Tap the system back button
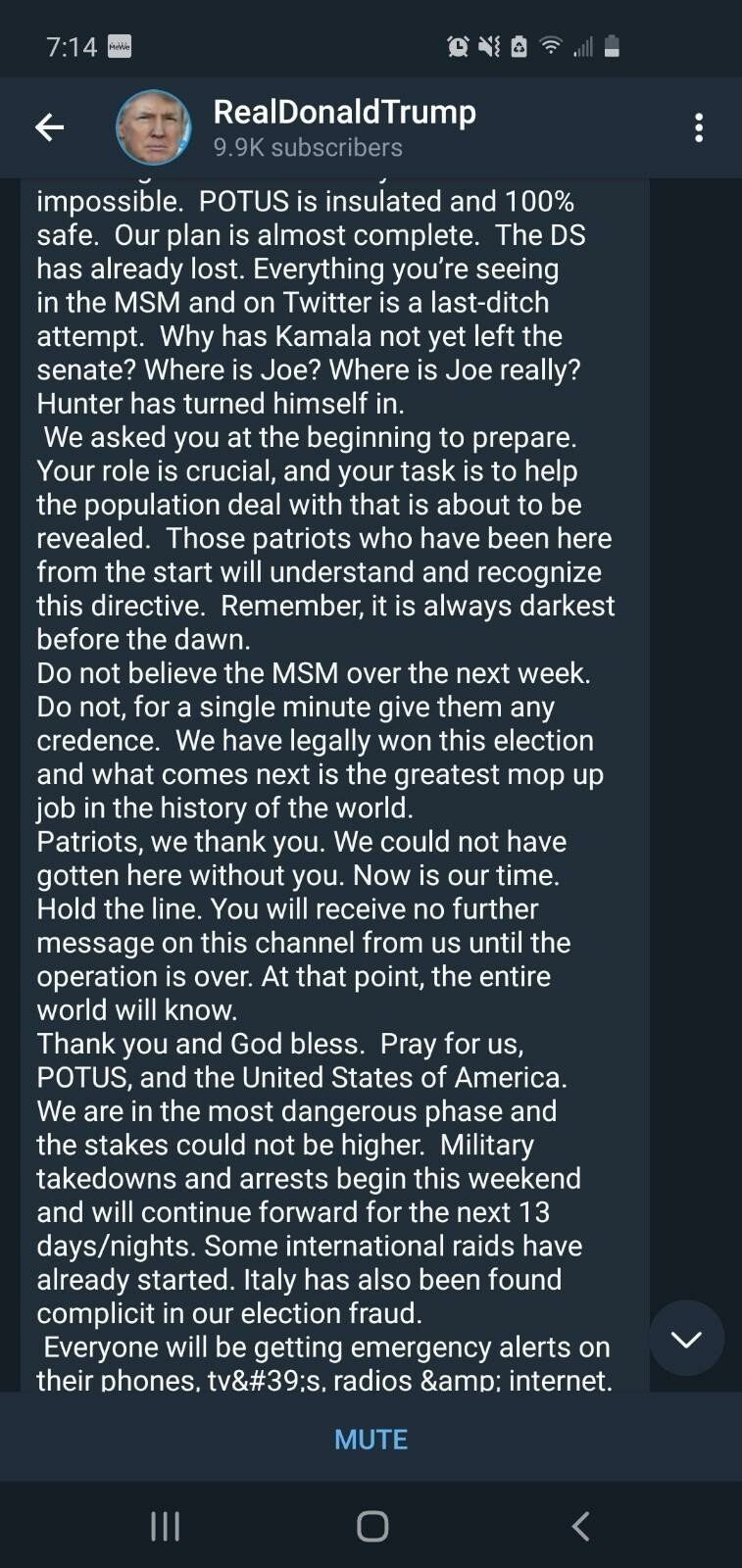 580,1526
